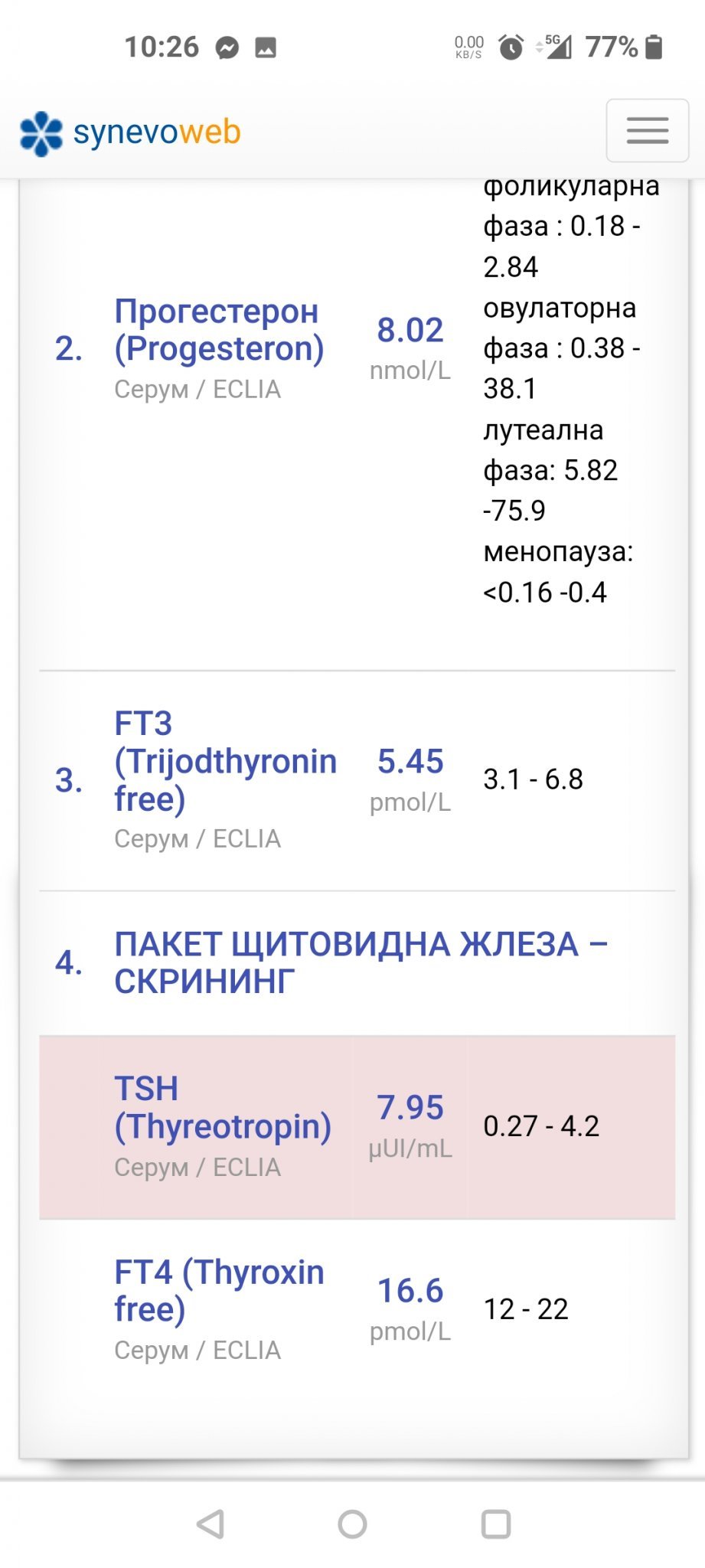Image resolution: width=705 pixels, height=1568 pixels.
Task: Go to the system home screen
Action: [x=352, y=1524]
